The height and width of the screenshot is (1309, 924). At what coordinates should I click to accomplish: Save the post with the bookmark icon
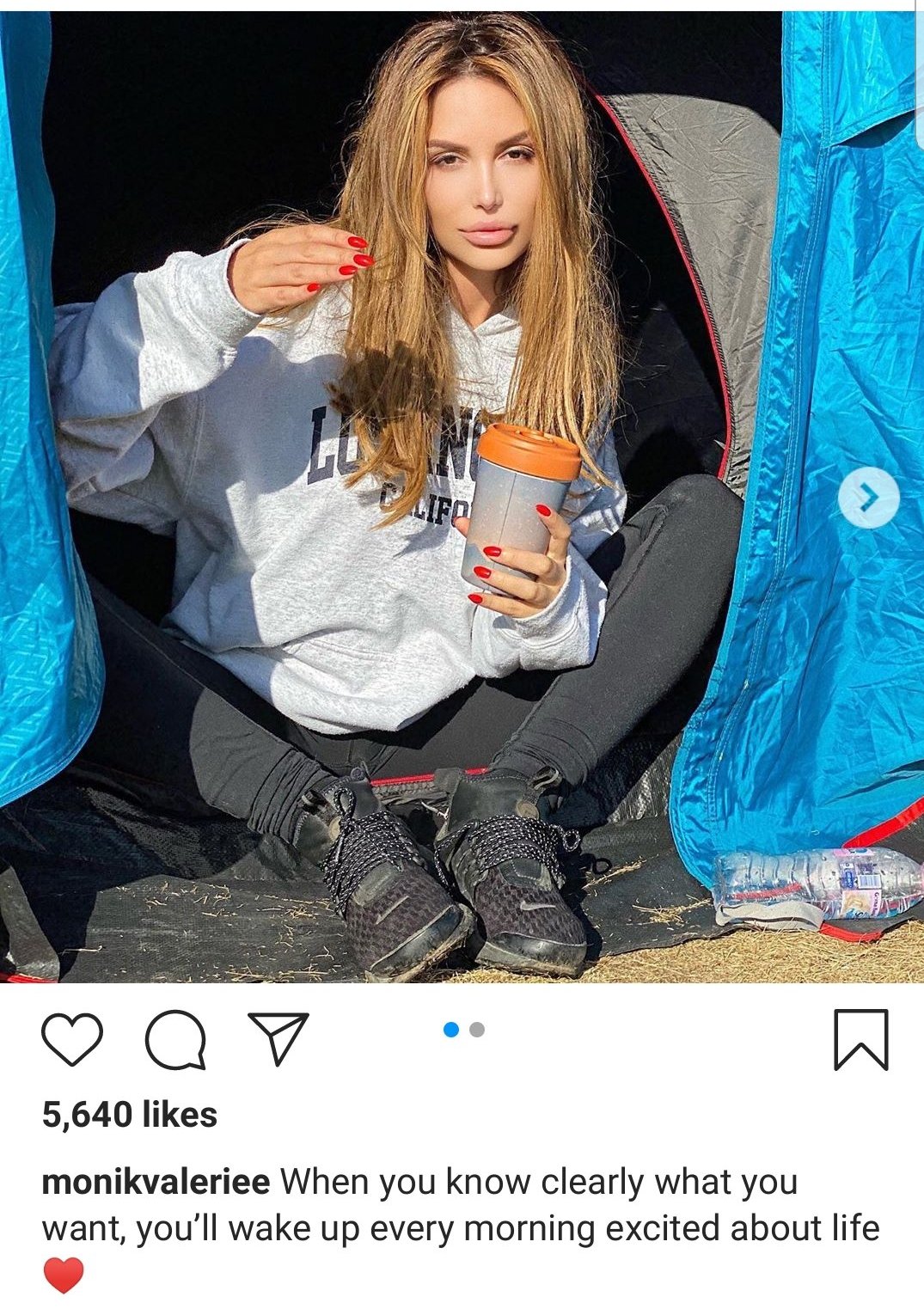[x=861, y=1040]
